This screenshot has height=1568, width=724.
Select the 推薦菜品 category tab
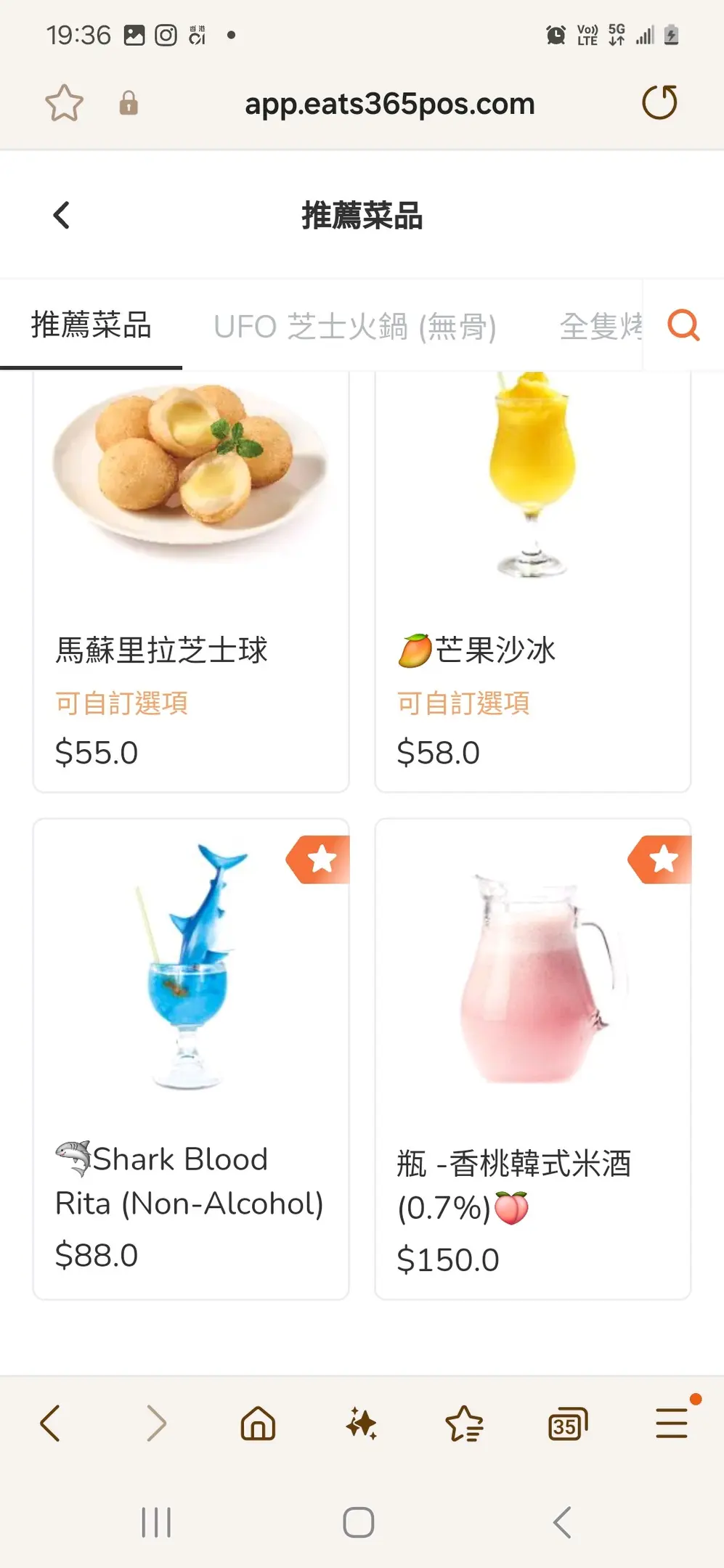tap(91, 325)
